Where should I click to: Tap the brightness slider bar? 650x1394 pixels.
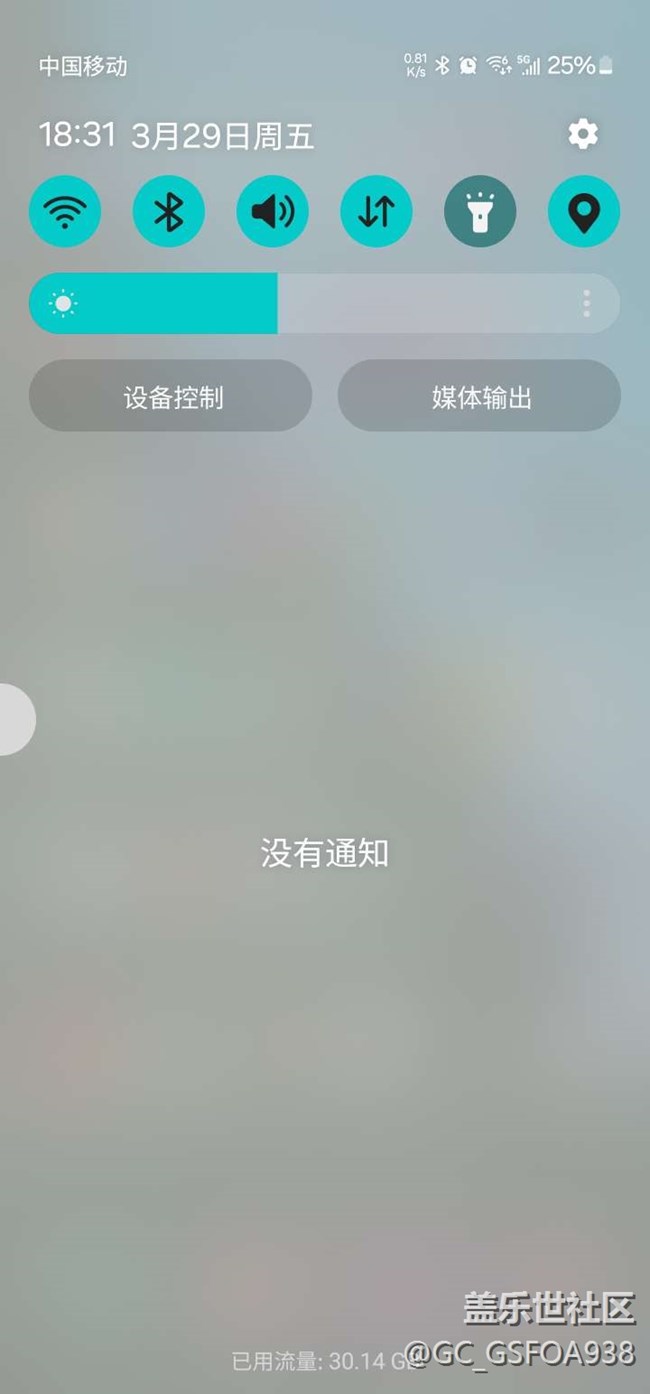[x=325, y=303]
